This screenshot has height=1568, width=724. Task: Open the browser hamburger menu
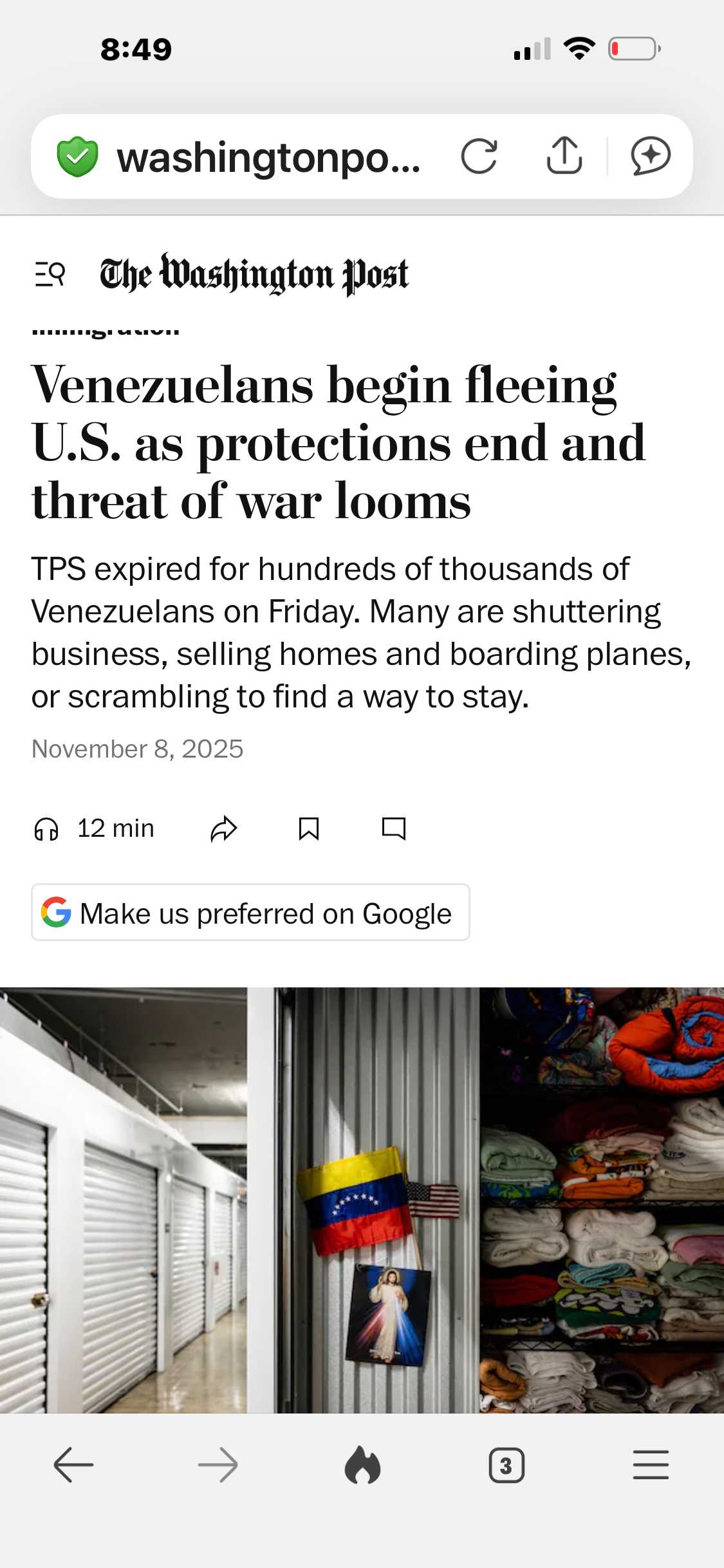click(651, 1466)
